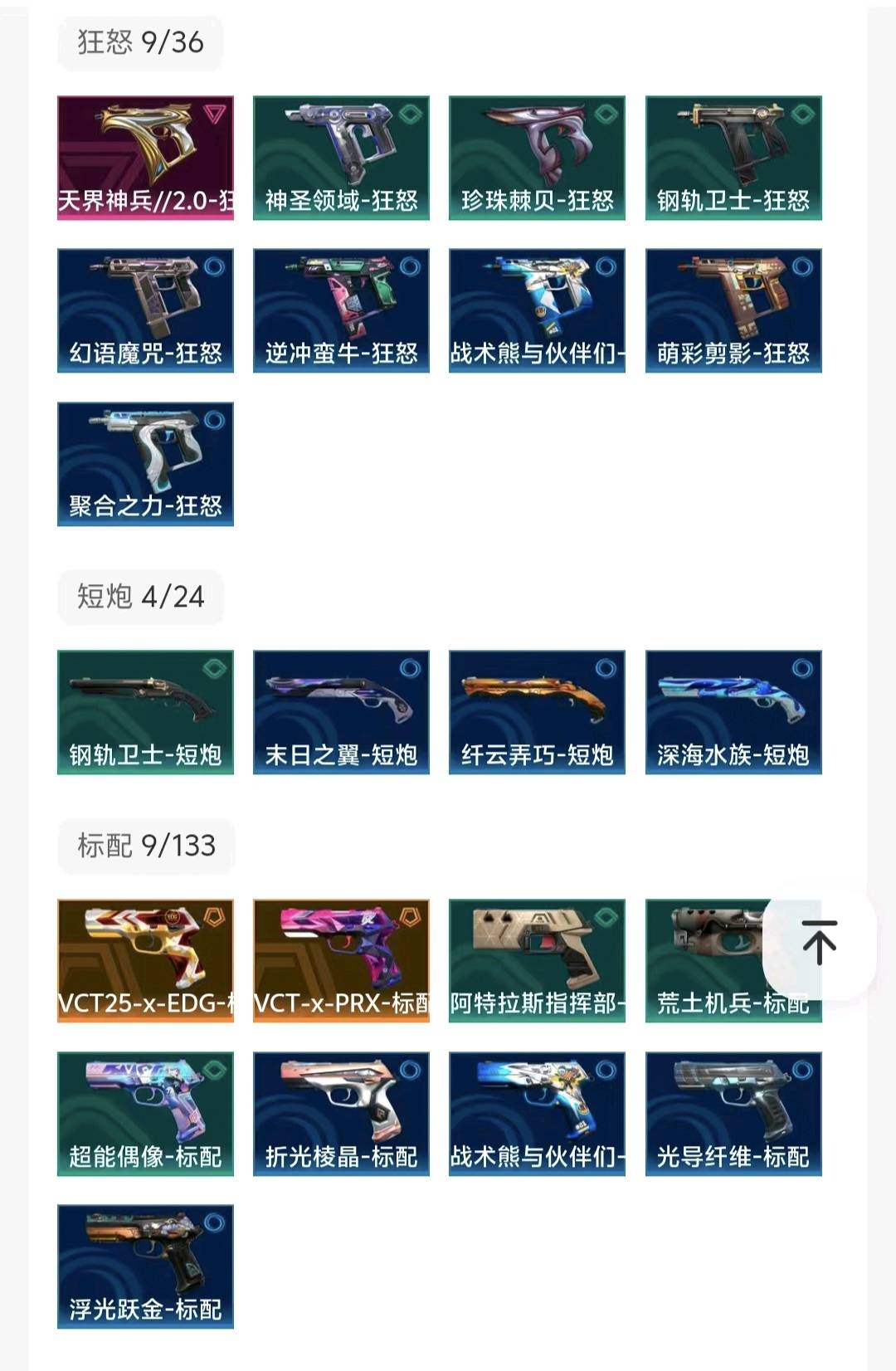Viewport: 896px width, 1371px height.
Task: Open the VCT25-x-EDG 标配 skin
Action: click(145, 960)
